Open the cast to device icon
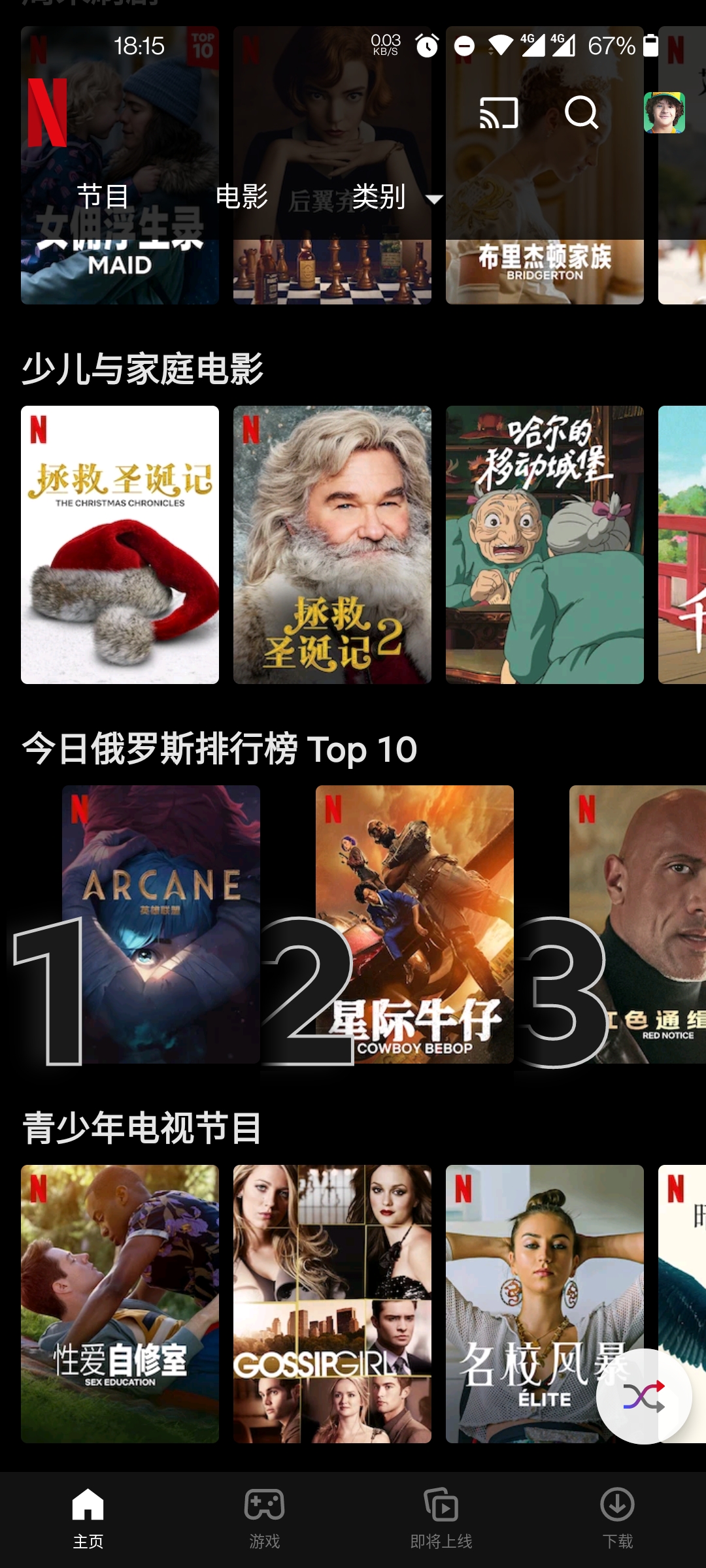Viewport: 706px width, 1568px height. click(x=499, y=113)
